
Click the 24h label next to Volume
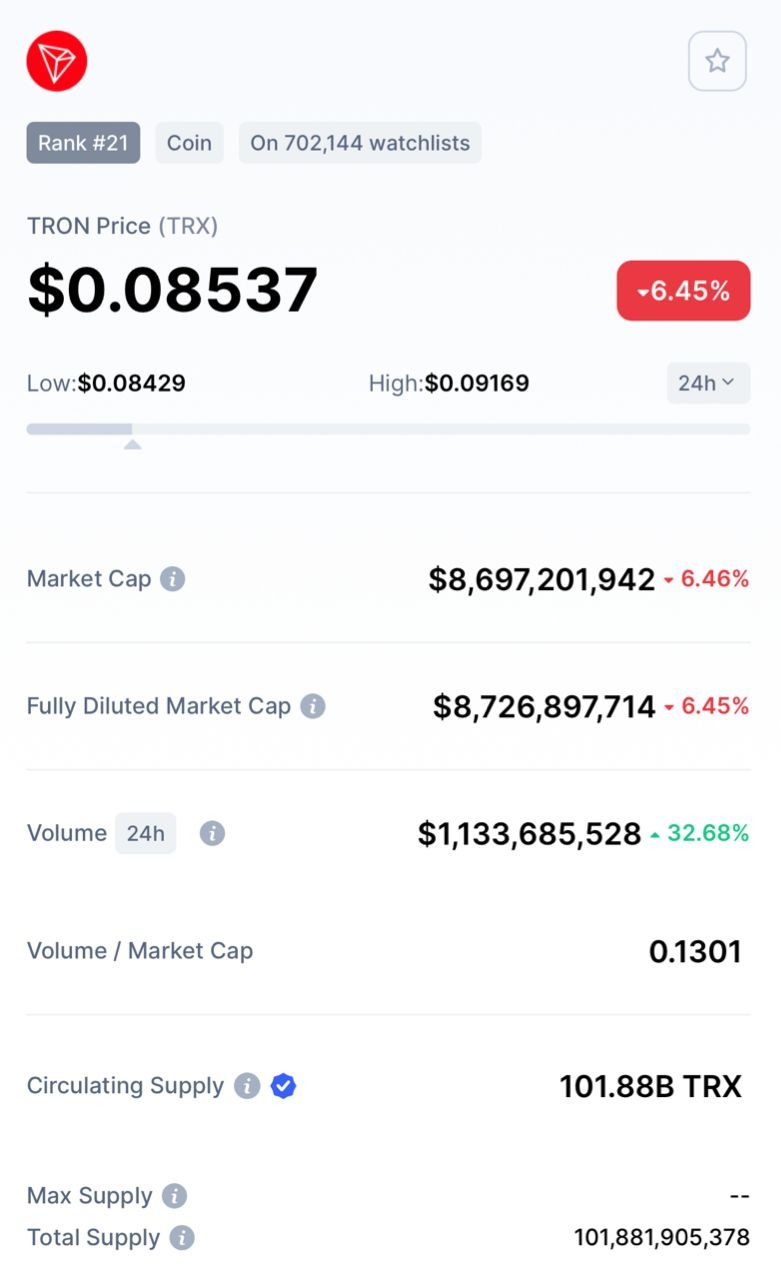(146, 832)
